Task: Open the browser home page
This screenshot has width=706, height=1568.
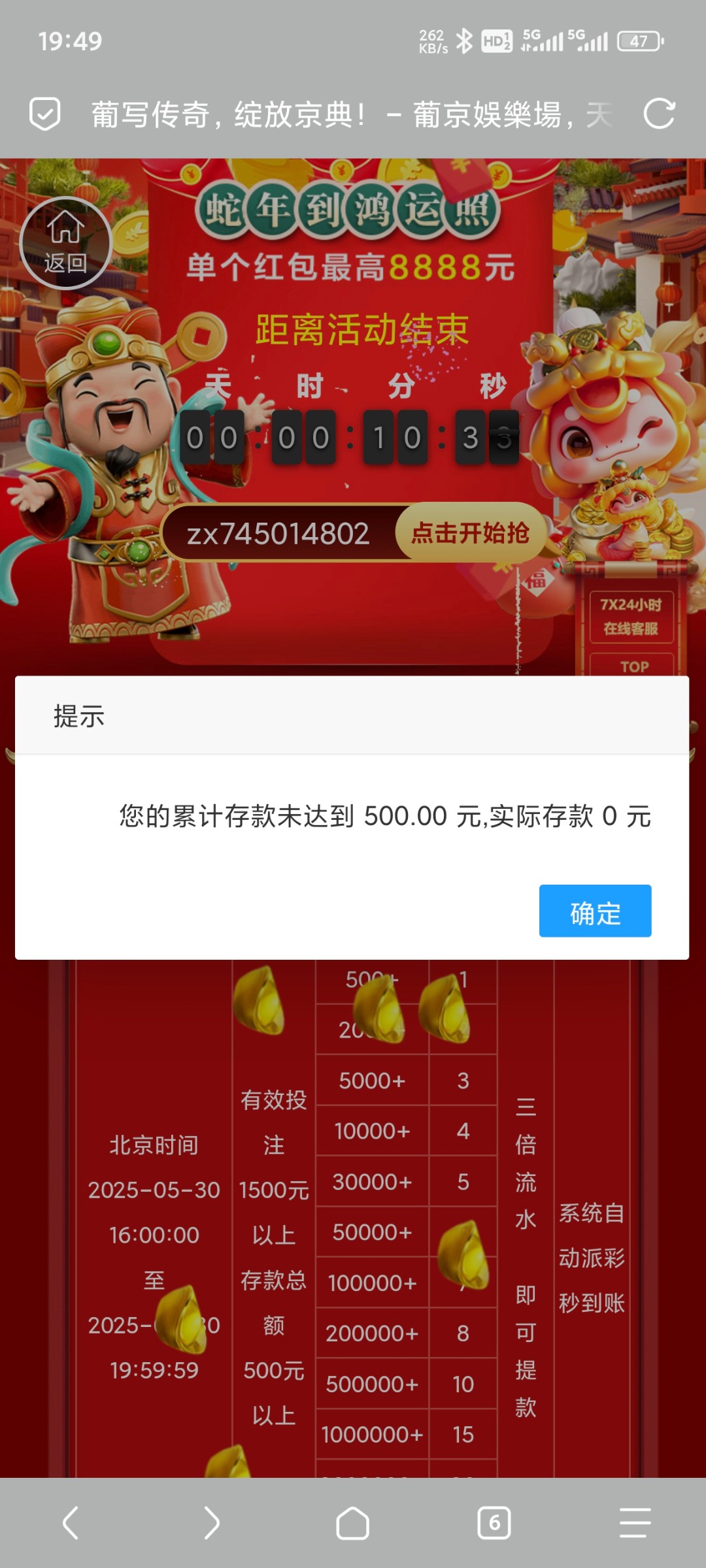Action: (x=352, y=1523)
